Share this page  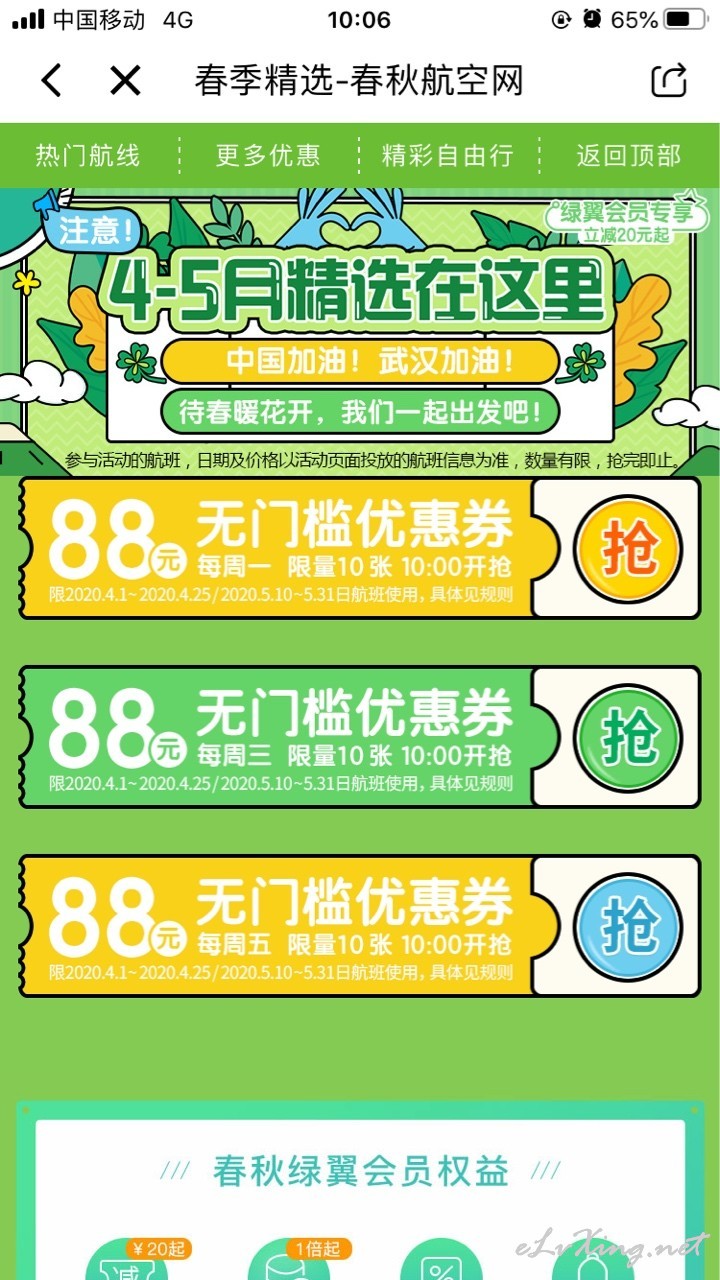[x=669, y=80]
